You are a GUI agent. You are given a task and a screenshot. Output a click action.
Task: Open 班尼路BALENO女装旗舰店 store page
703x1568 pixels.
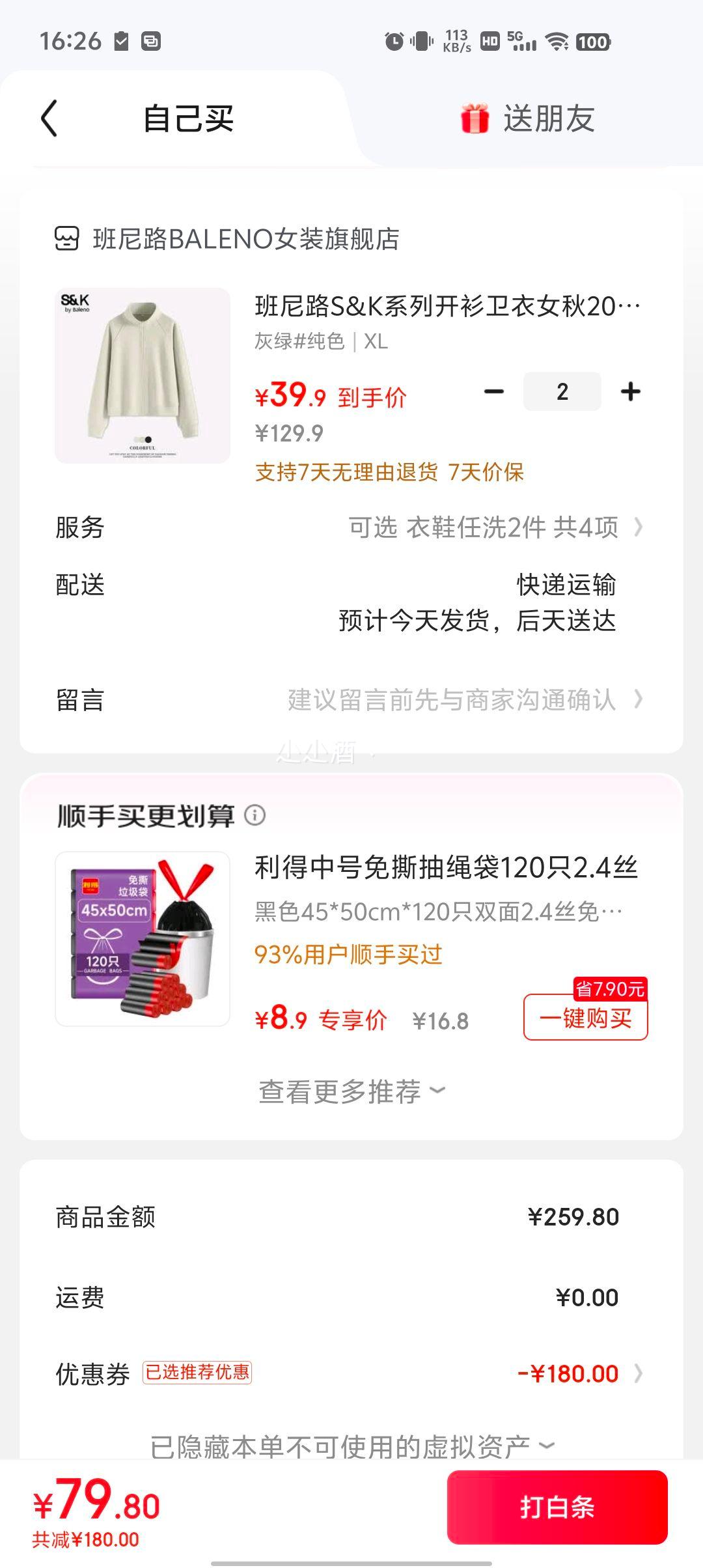click(x=245, y=239)
